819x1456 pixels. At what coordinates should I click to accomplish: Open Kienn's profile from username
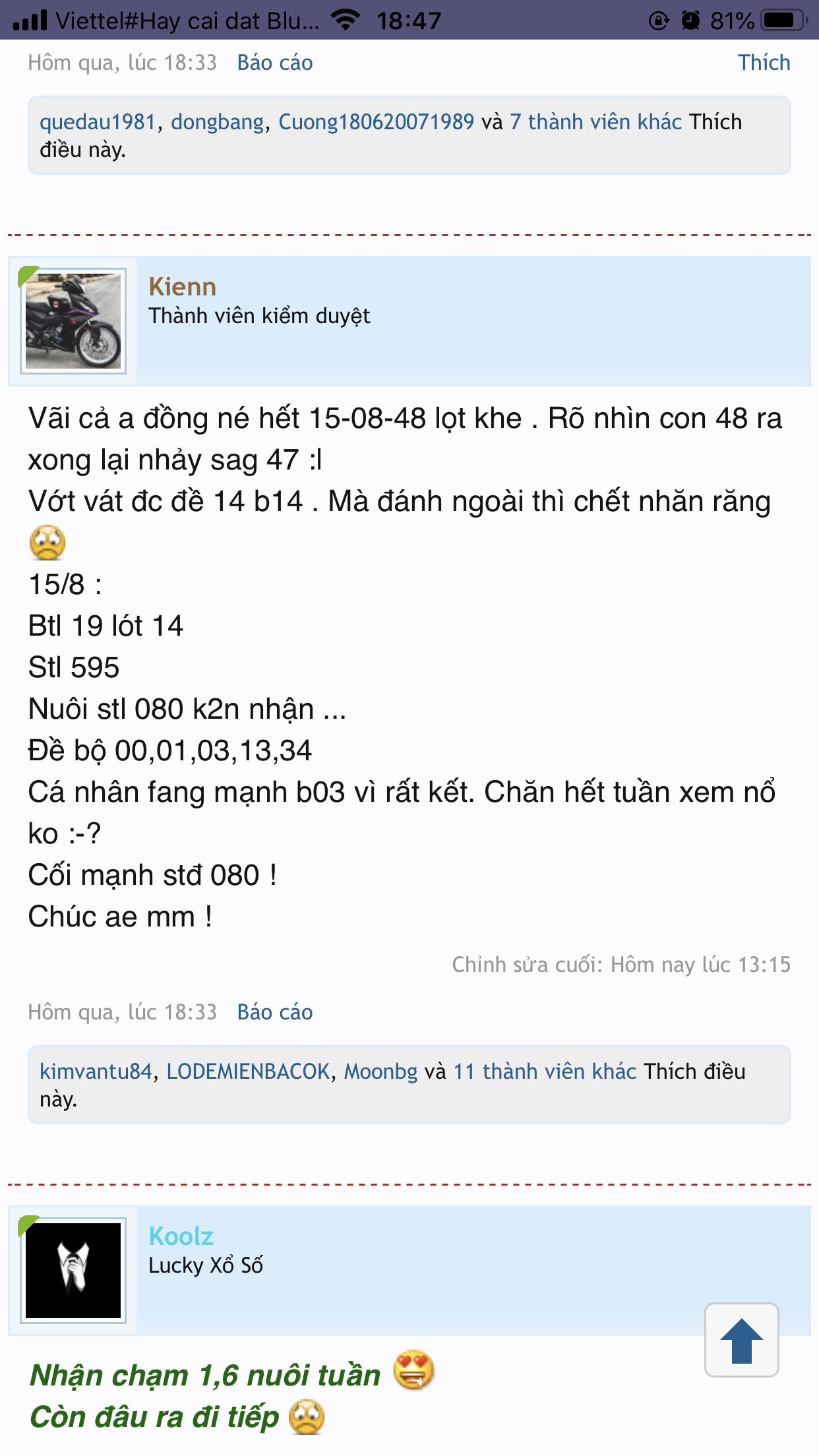pos(183,287)
